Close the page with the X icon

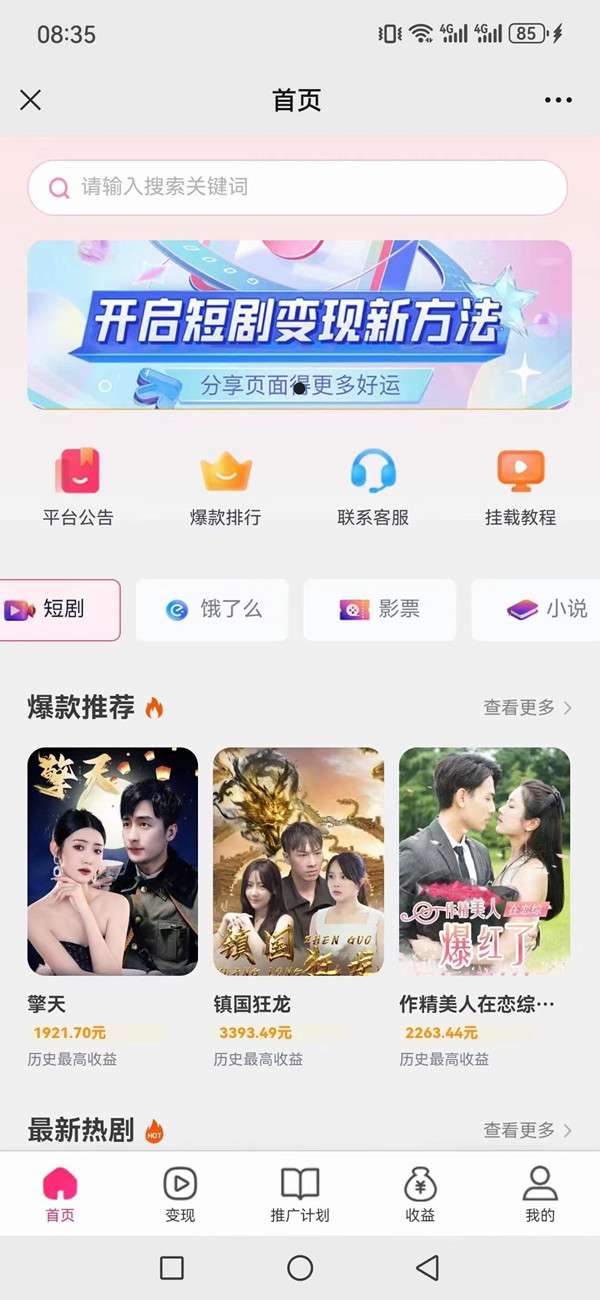[x=31, y=100]
